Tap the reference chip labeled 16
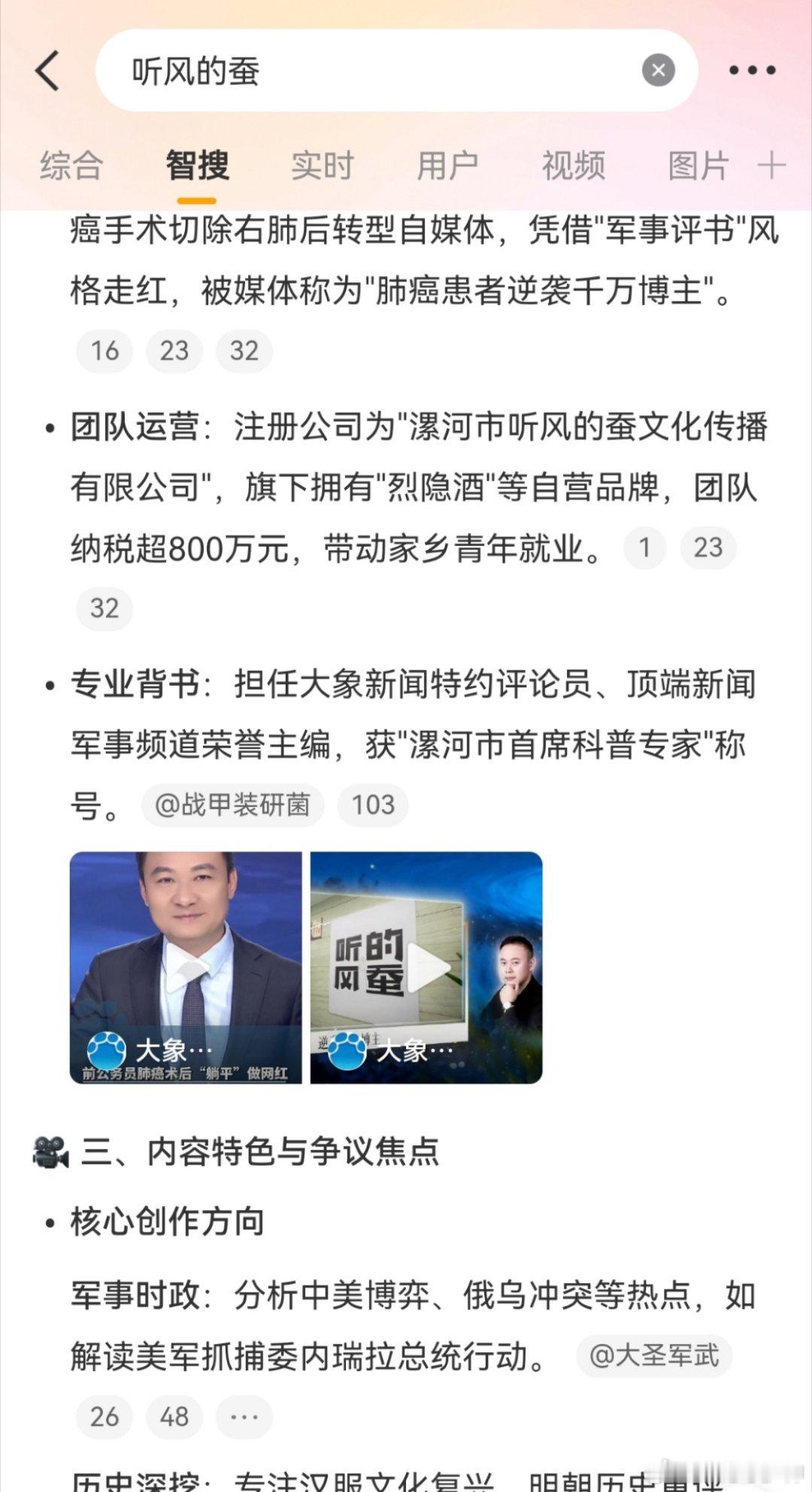 tap(104, 350)
